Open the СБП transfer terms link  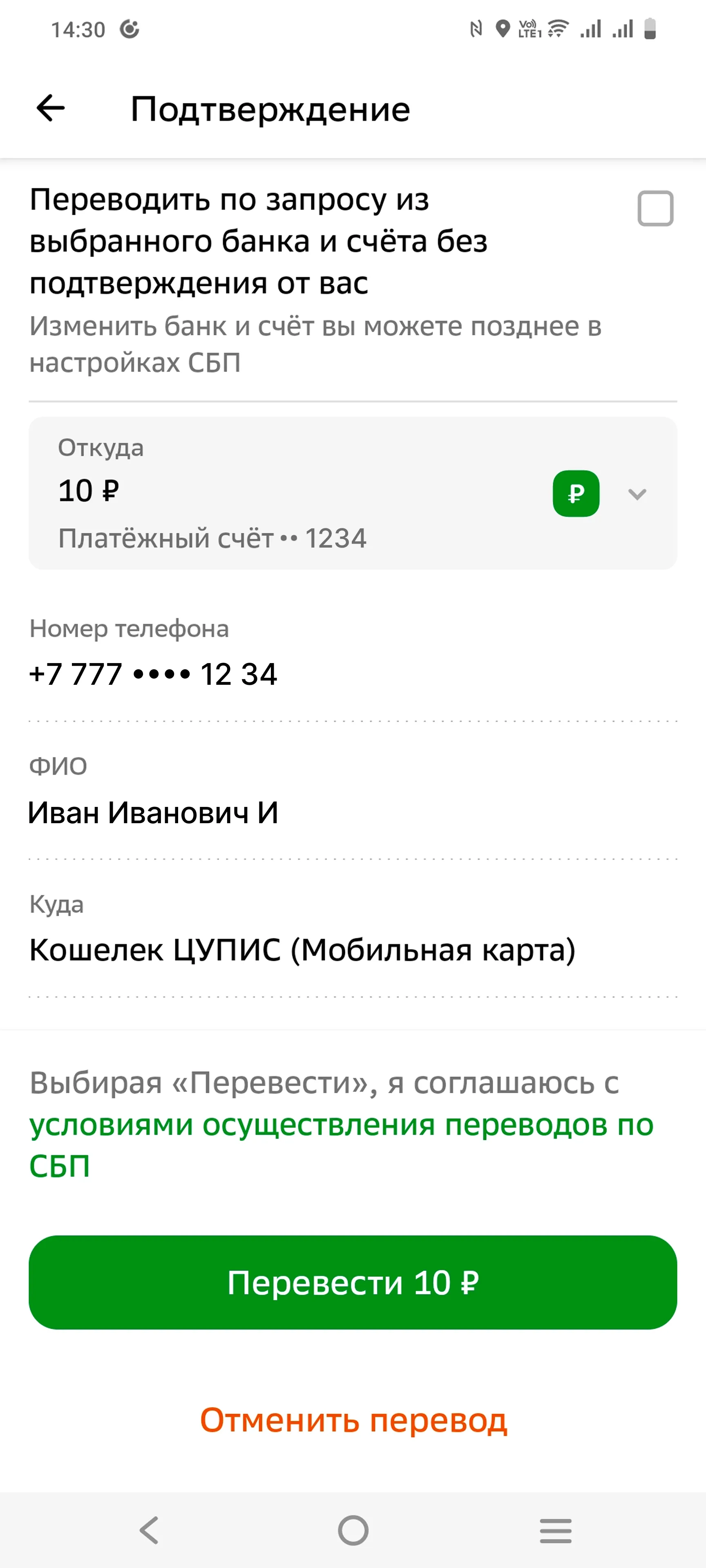click(x=341, y=1125)
